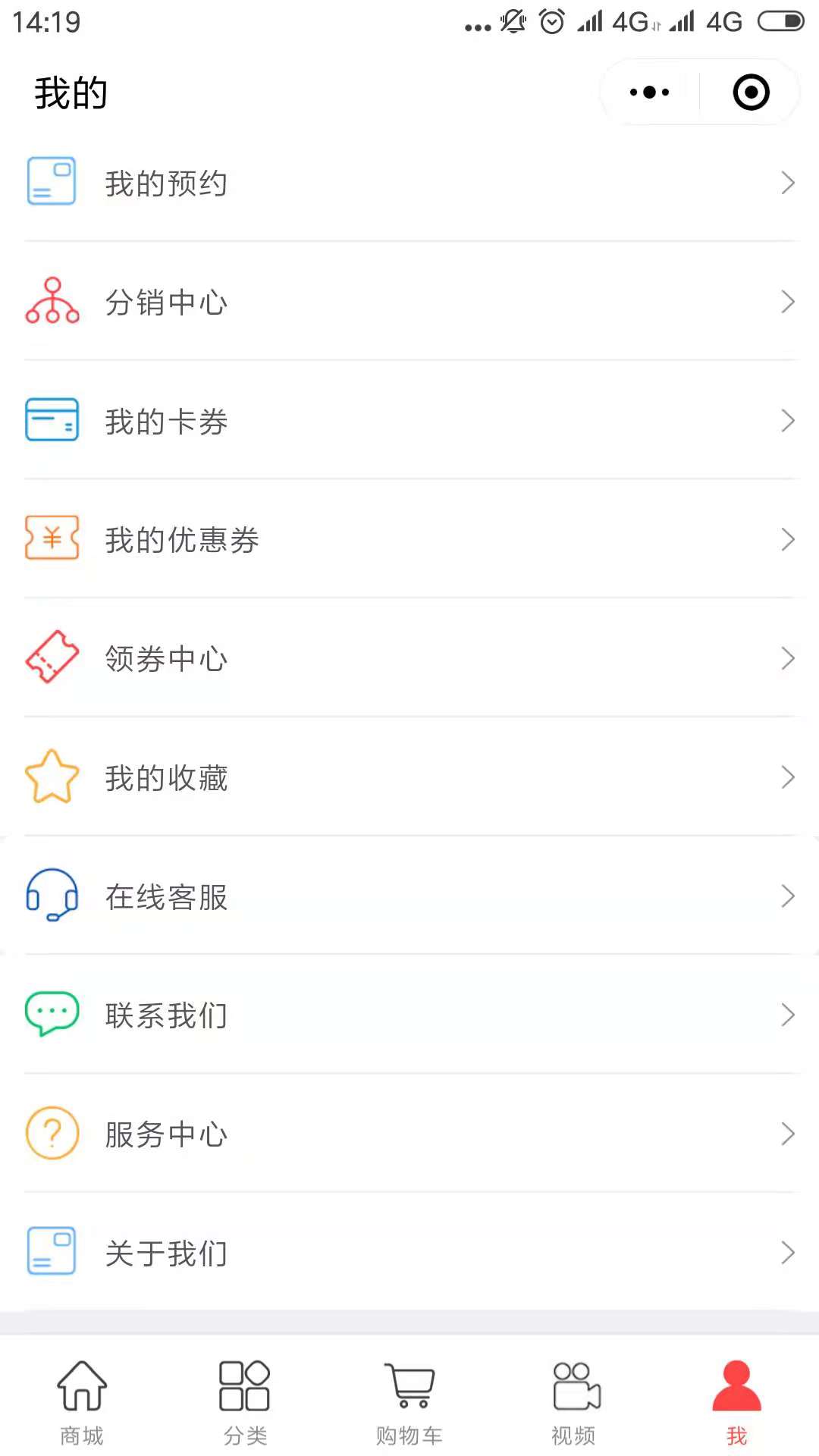Open 我的预约 row
The width and height of the screenshot is (819, 1456).
[409, 183]
